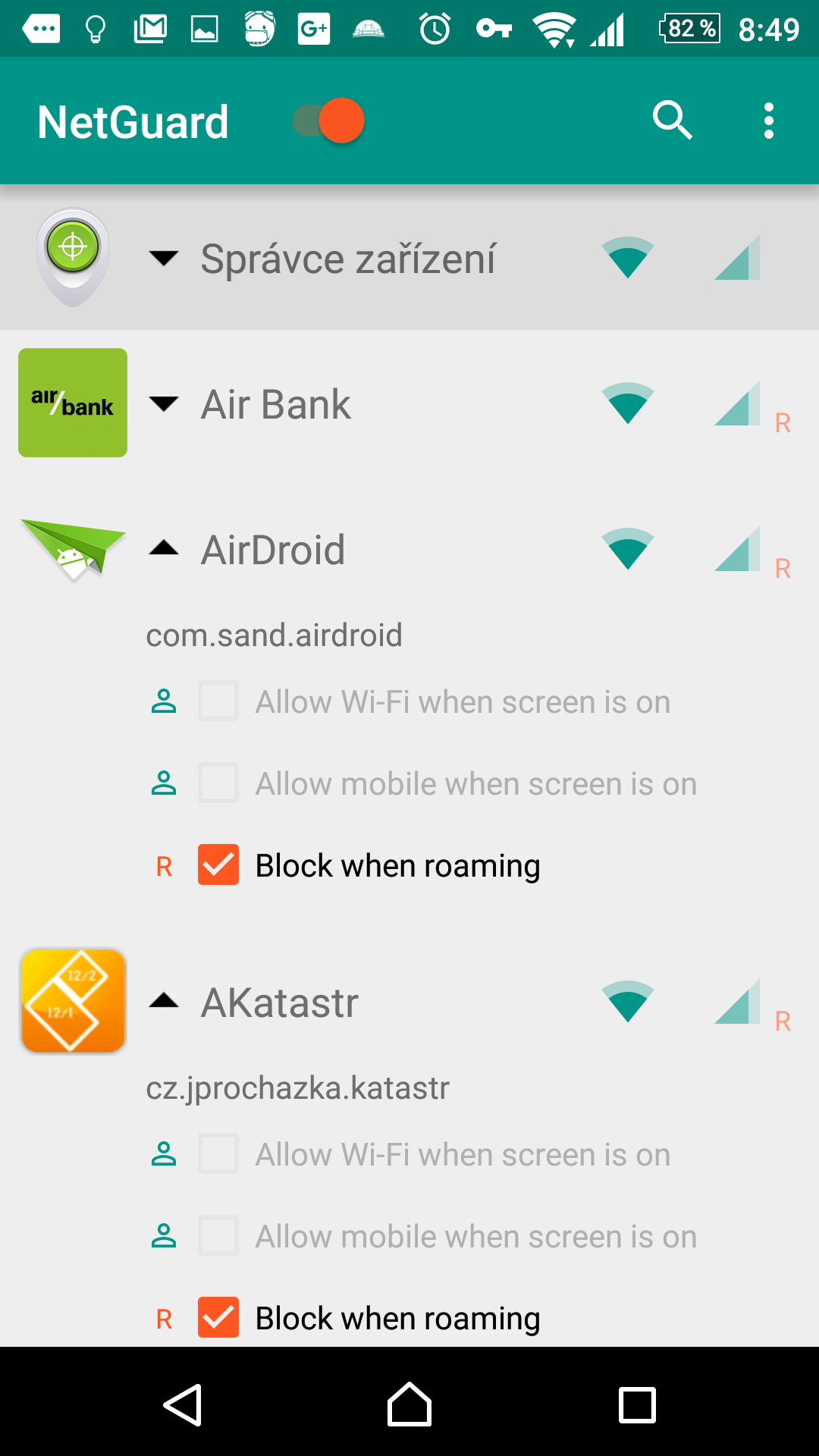Go back using the system back button
The height and width of the screenshot is (1456, 819).
point(183,1405)
